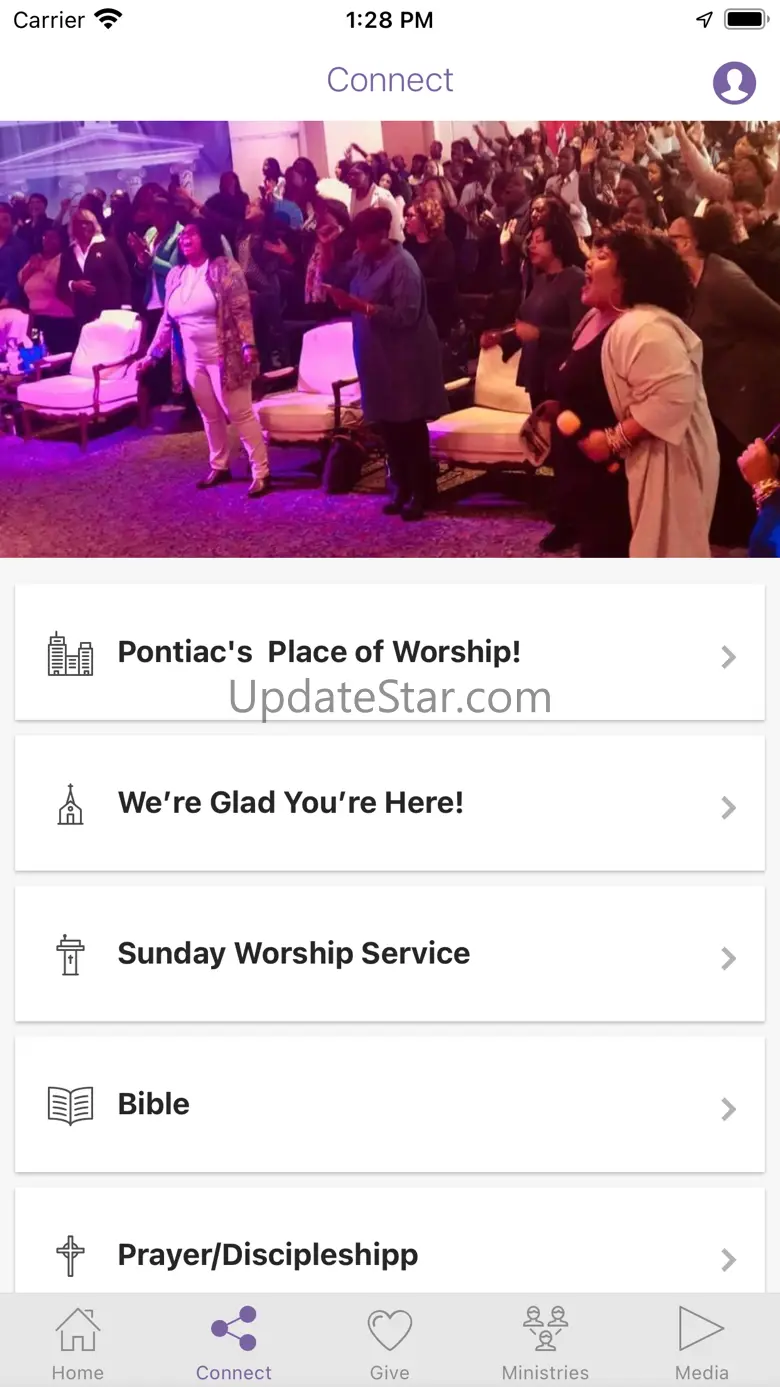
Task: Select Sunday Worship Service
Action: point(390,954)
